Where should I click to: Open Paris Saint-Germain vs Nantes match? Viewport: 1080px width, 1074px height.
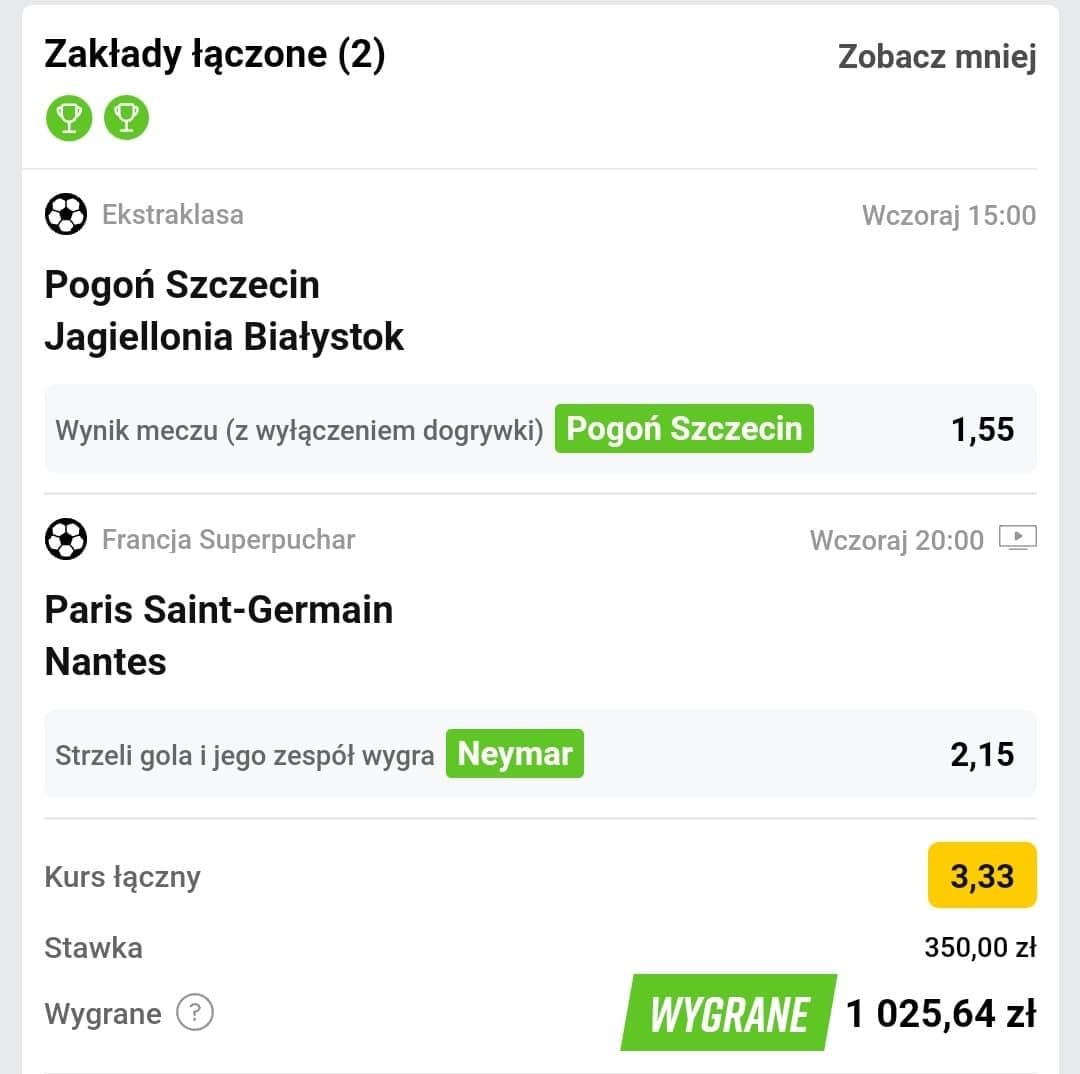218,635
